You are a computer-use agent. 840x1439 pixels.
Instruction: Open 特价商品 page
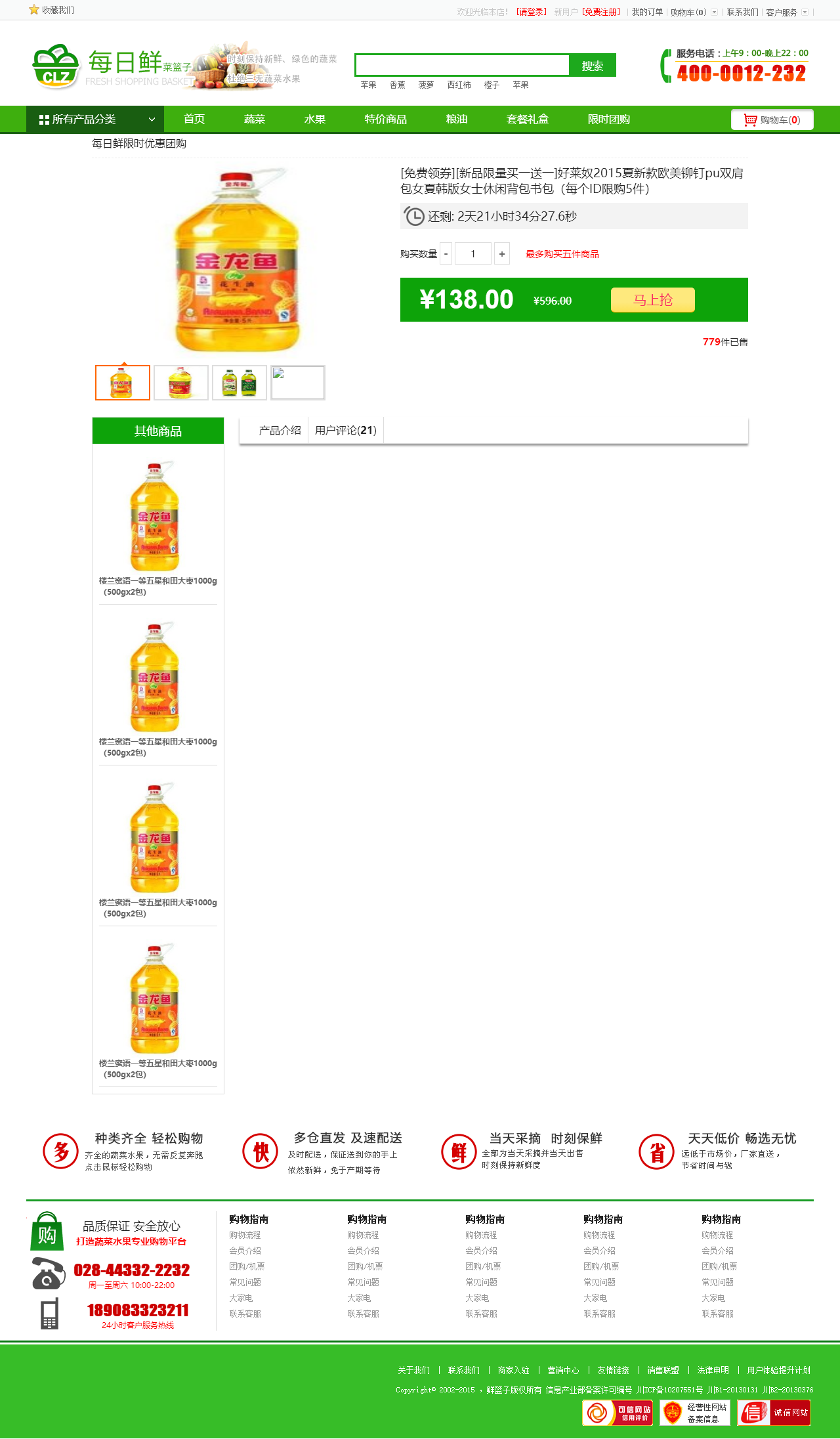click(386, 119)
